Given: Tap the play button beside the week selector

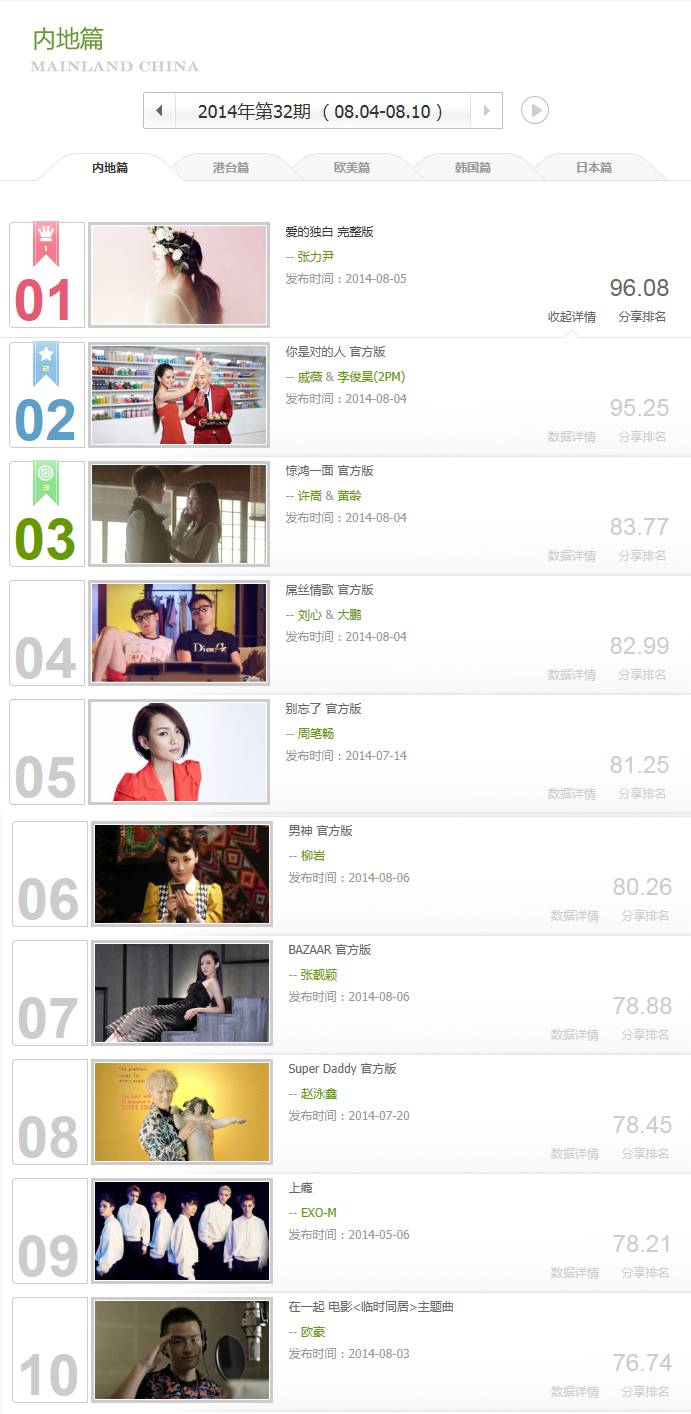Looking at the screenshot, I should pos(535,110).
